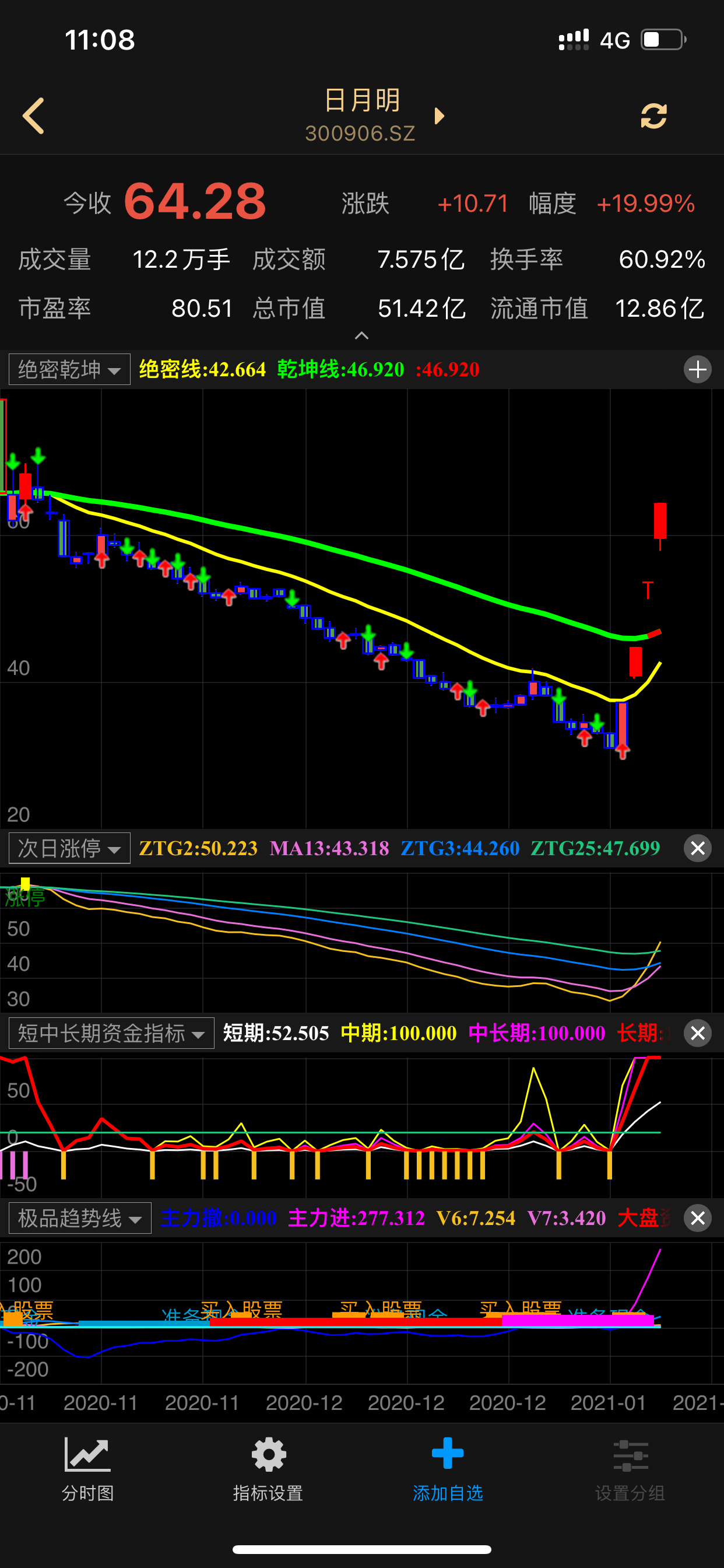This screenshot has height=1568, width=724.
Task: Switch to the next stock with arrow
Action: (x=440, y=116)
